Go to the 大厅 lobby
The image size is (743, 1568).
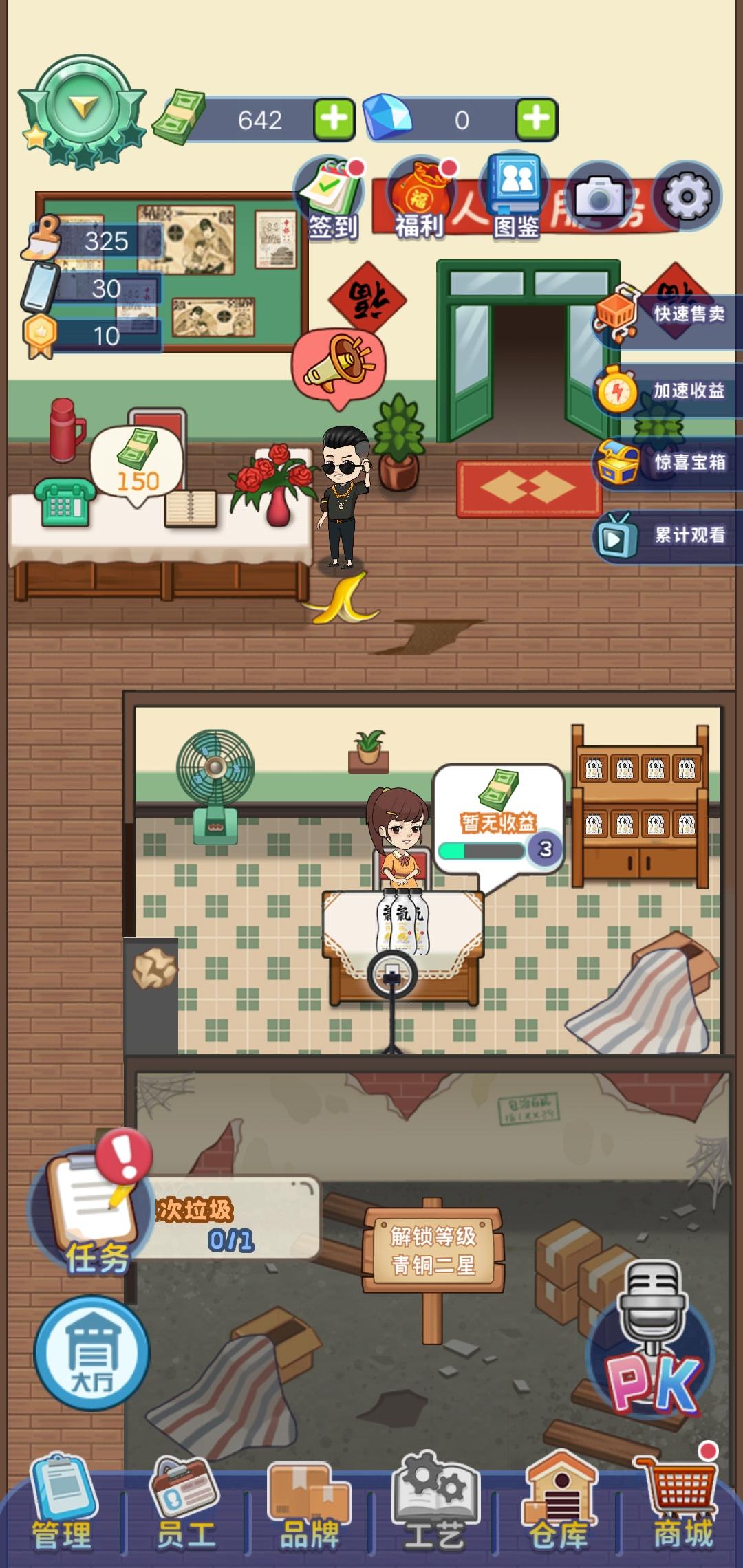[x=92, y=1353]
